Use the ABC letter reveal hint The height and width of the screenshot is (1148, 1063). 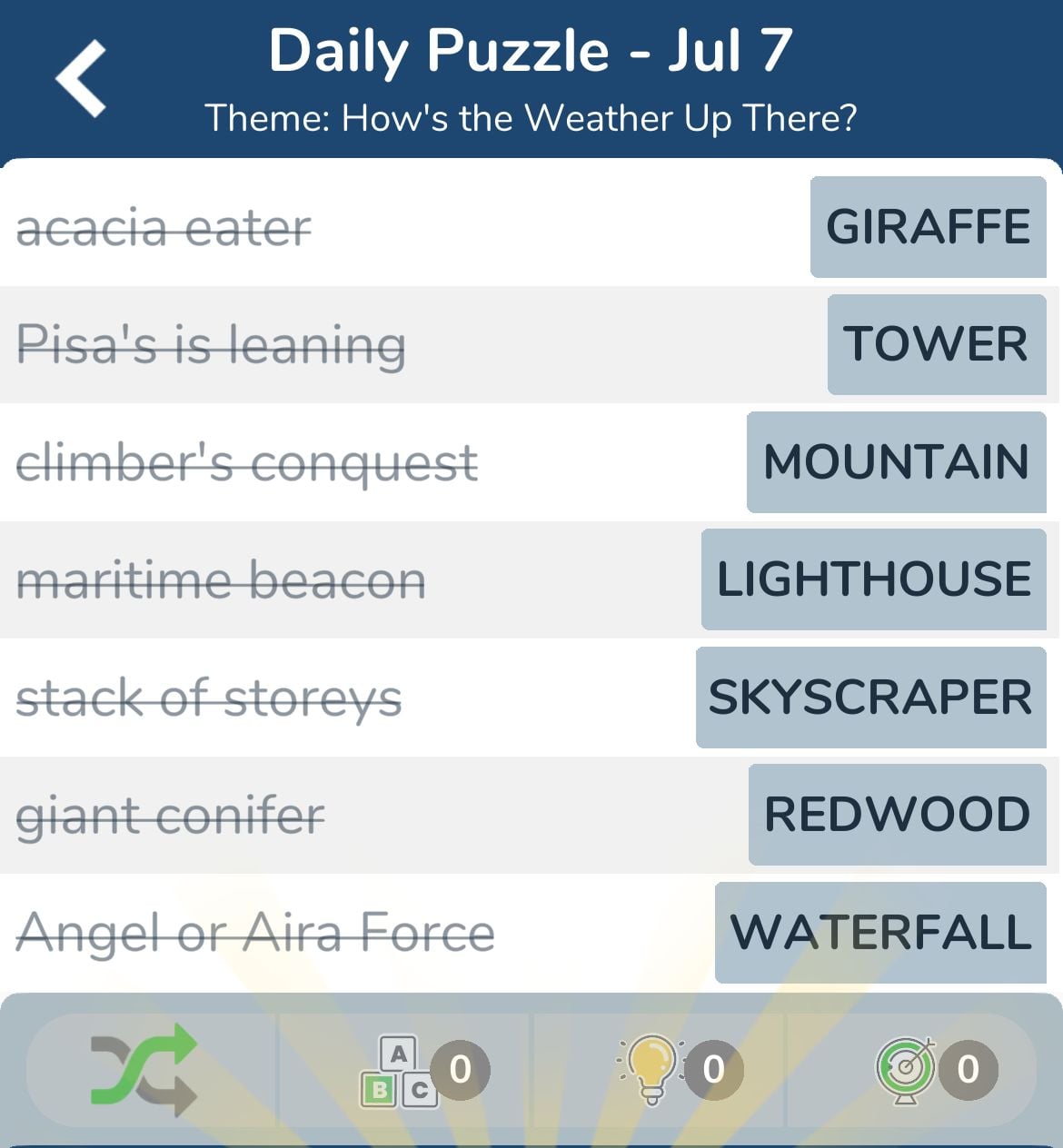pyautogui.click(x=401, y=1070)
